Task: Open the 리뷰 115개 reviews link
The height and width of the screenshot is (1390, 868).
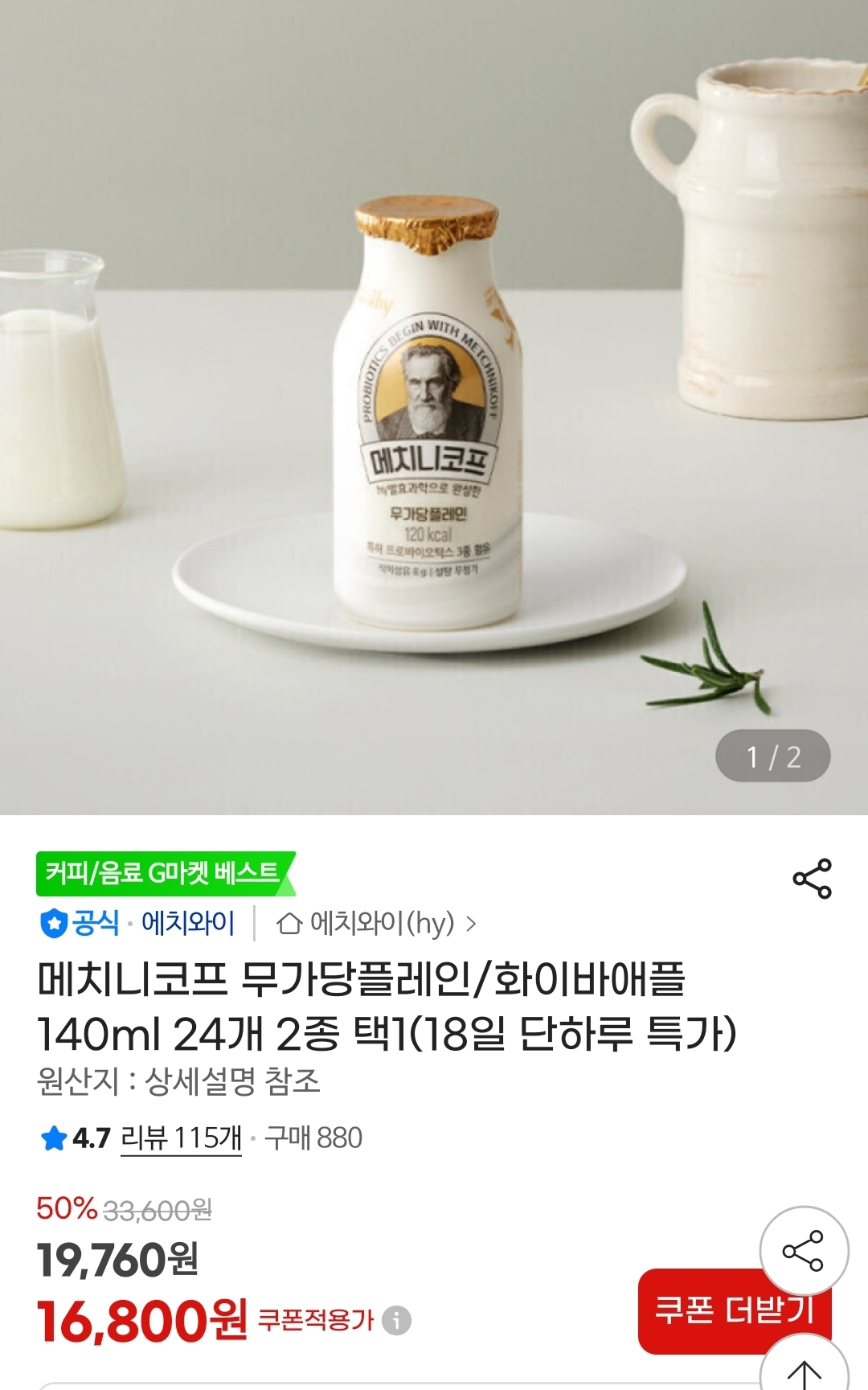Action: pos(181,1138)
